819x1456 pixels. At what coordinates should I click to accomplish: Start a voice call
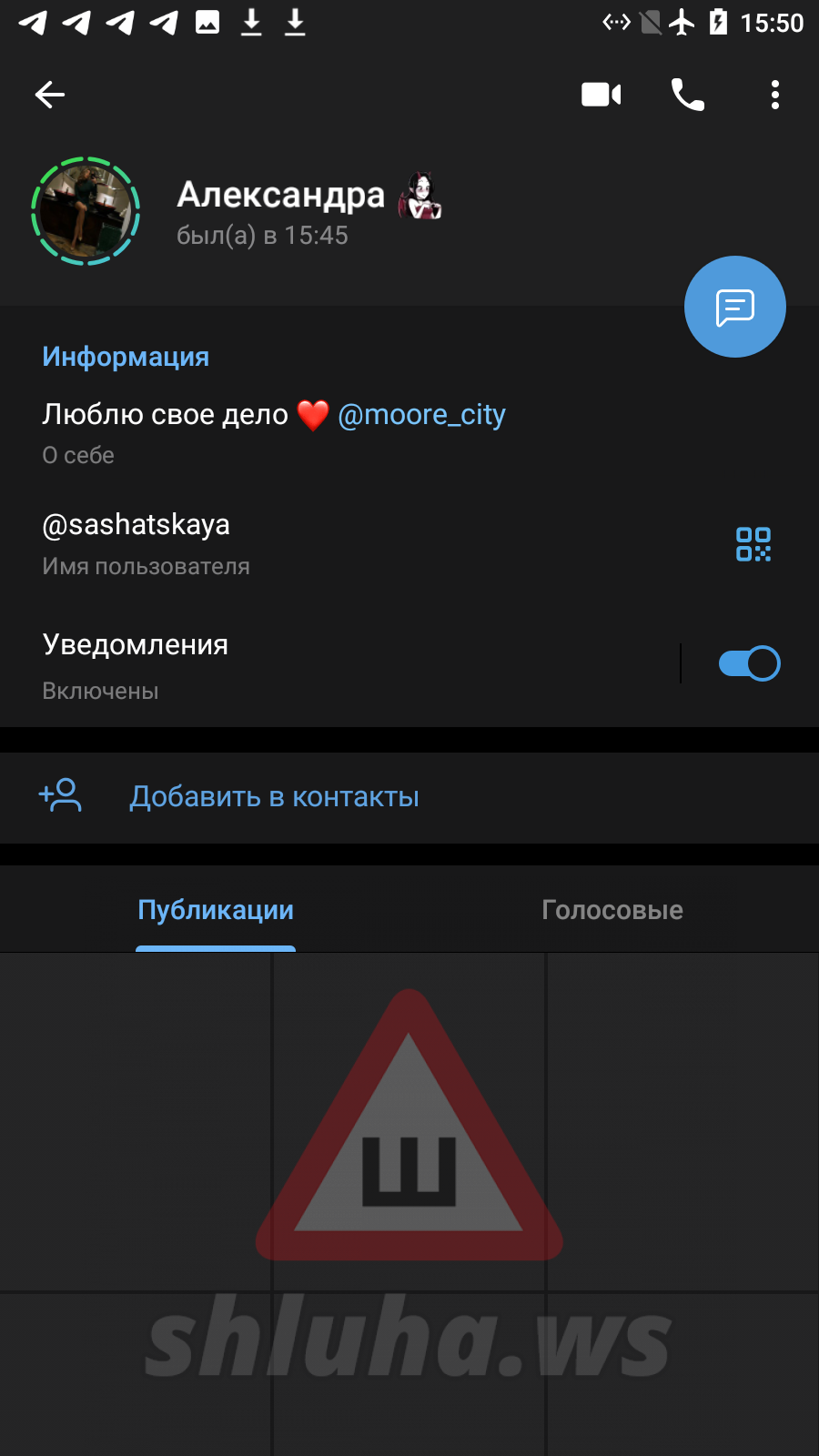tap(687, 95)
